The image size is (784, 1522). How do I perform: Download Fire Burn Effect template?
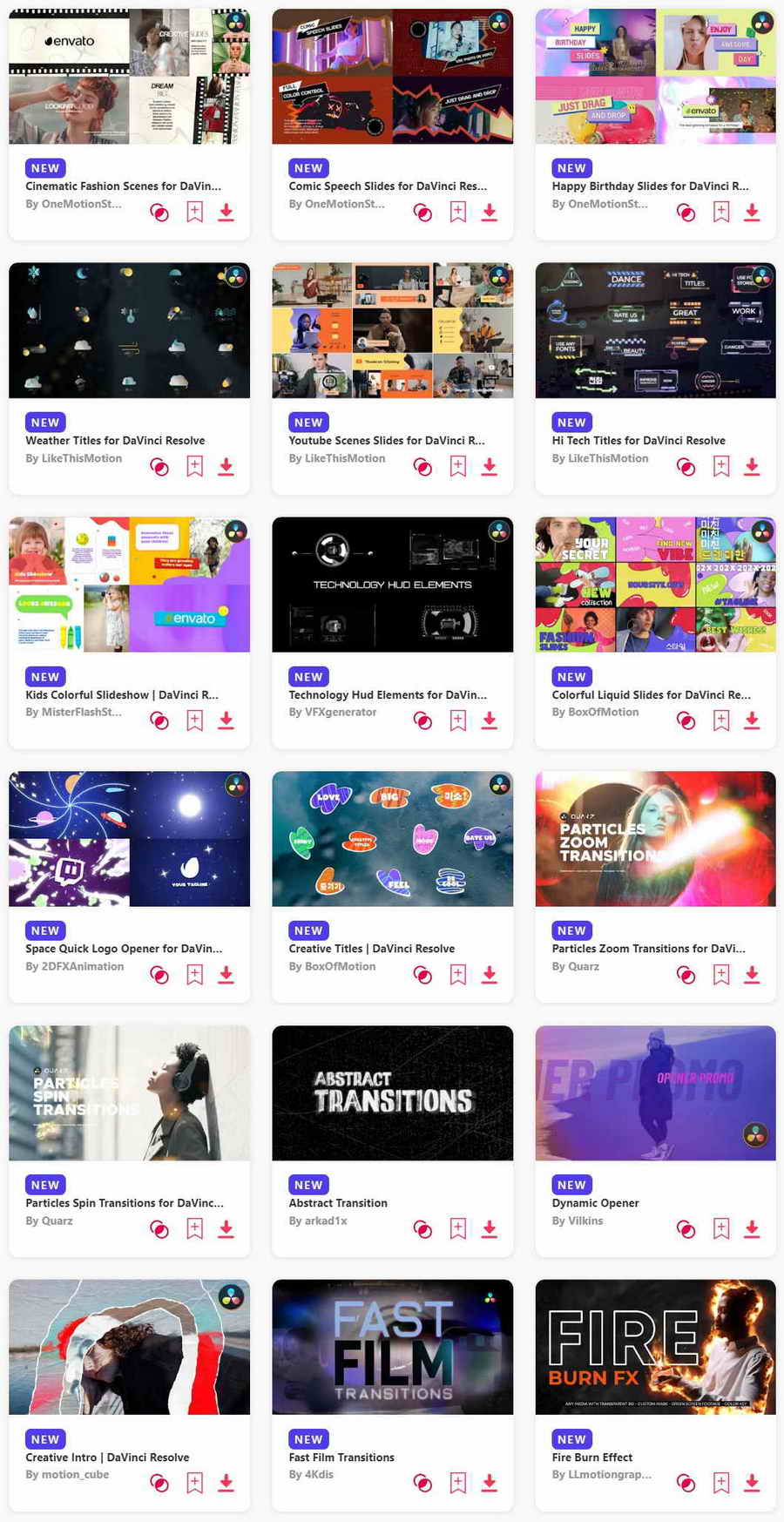(x=752, y=1483)
